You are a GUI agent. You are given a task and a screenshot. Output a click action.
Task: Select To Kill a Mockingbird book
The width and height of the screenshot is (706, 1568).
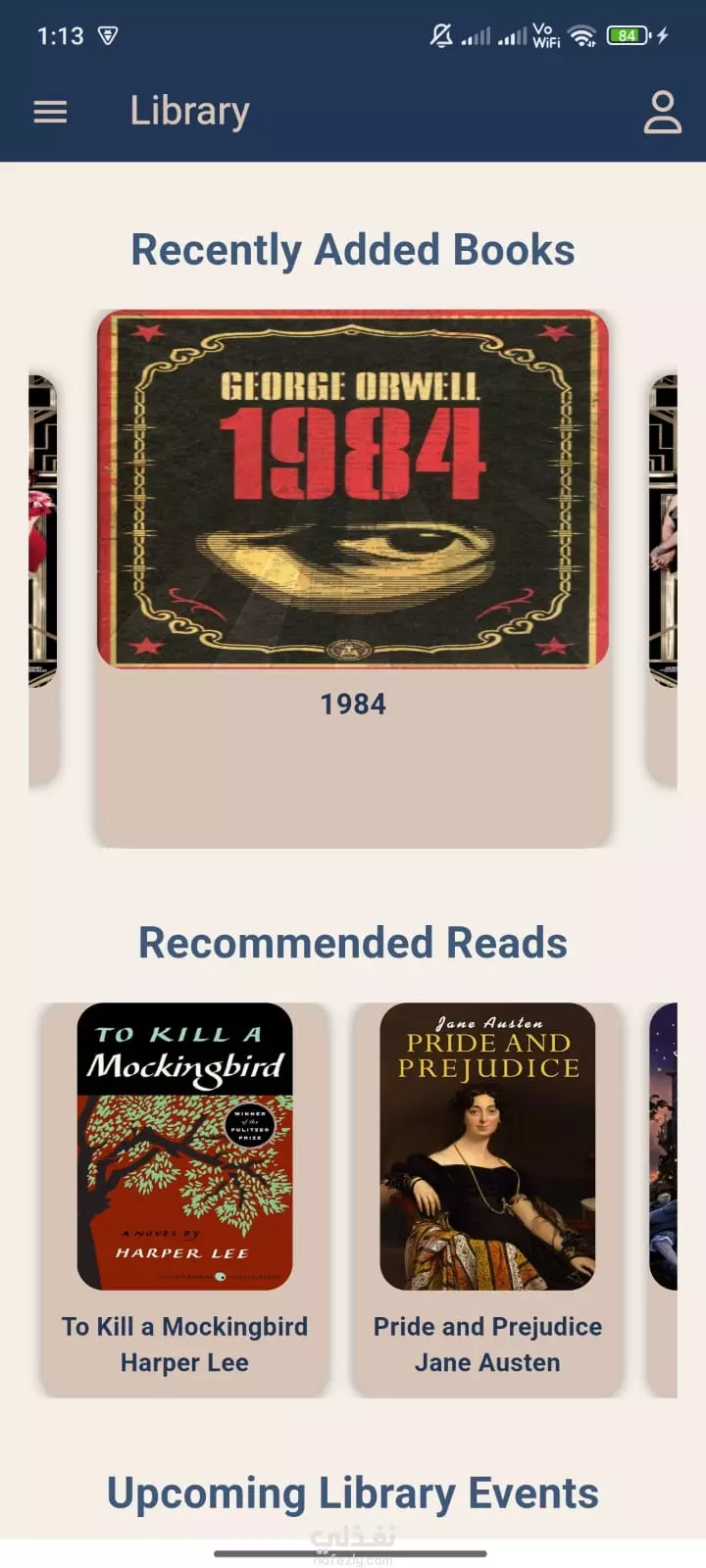[x=184, y=1199]
